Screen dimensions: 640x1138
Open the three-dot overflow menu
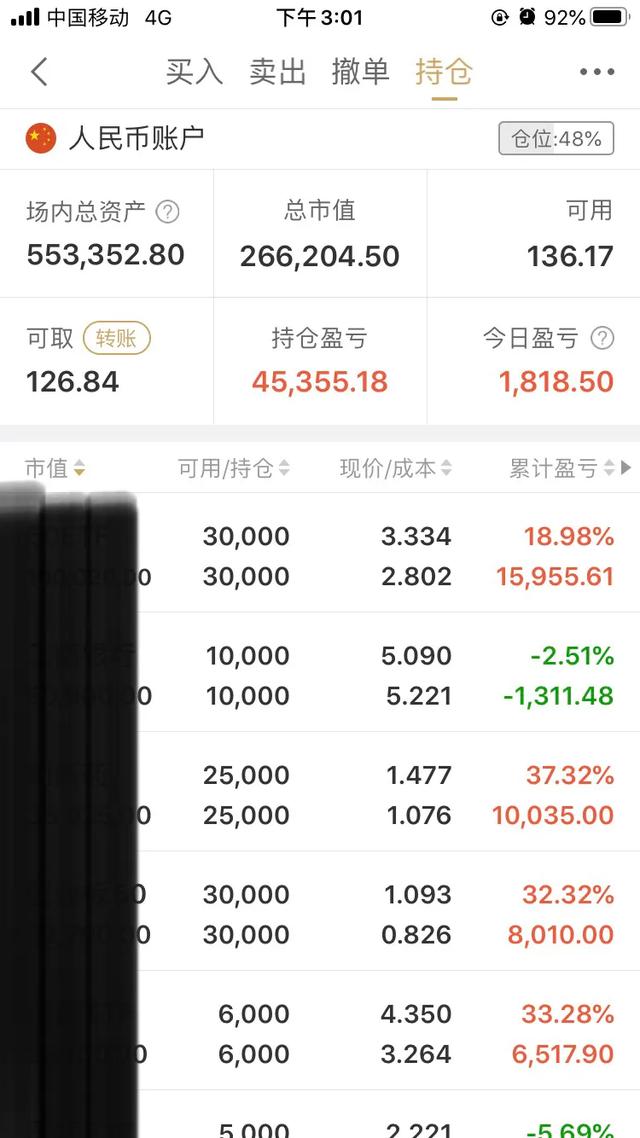coord(597,72)
